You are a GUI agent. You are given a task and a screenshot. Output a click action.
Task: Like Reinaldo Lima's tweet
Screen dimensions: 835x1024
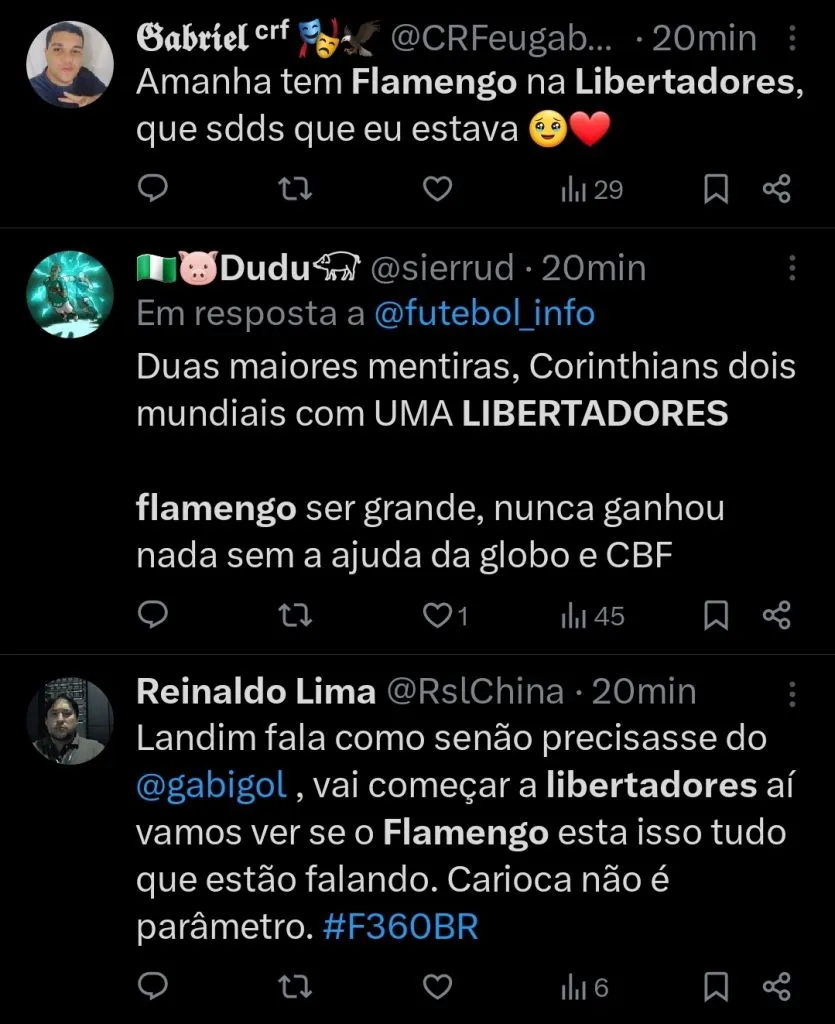coord(437,987)
